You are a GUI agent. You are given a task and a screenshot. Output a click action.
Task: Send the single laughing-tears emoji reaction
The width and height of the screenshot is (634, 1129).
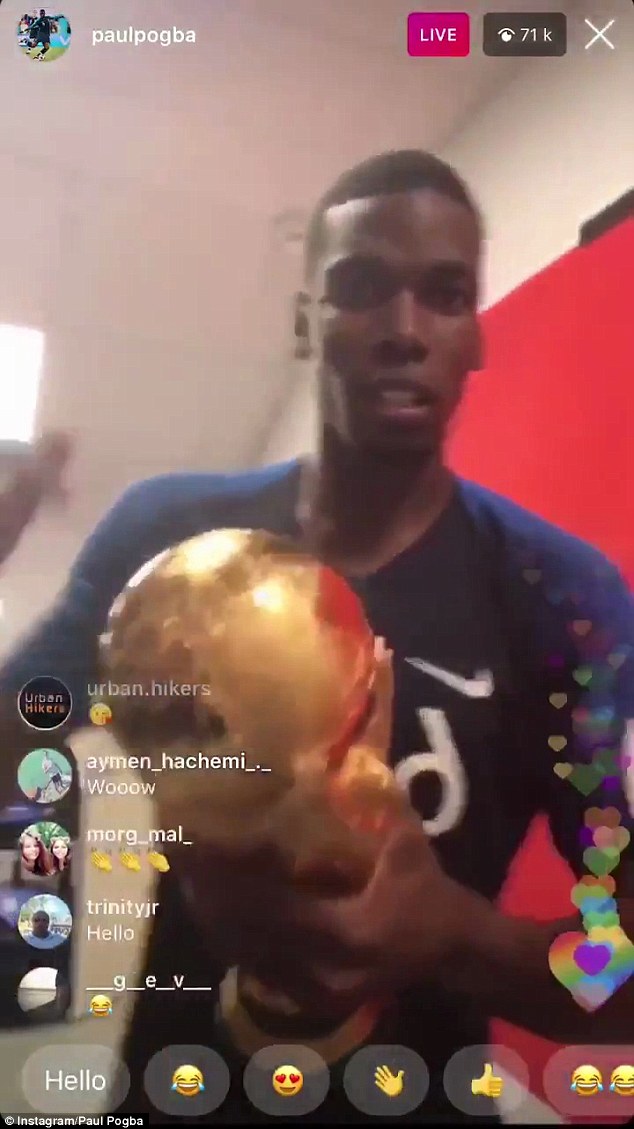click(186, 1080)
